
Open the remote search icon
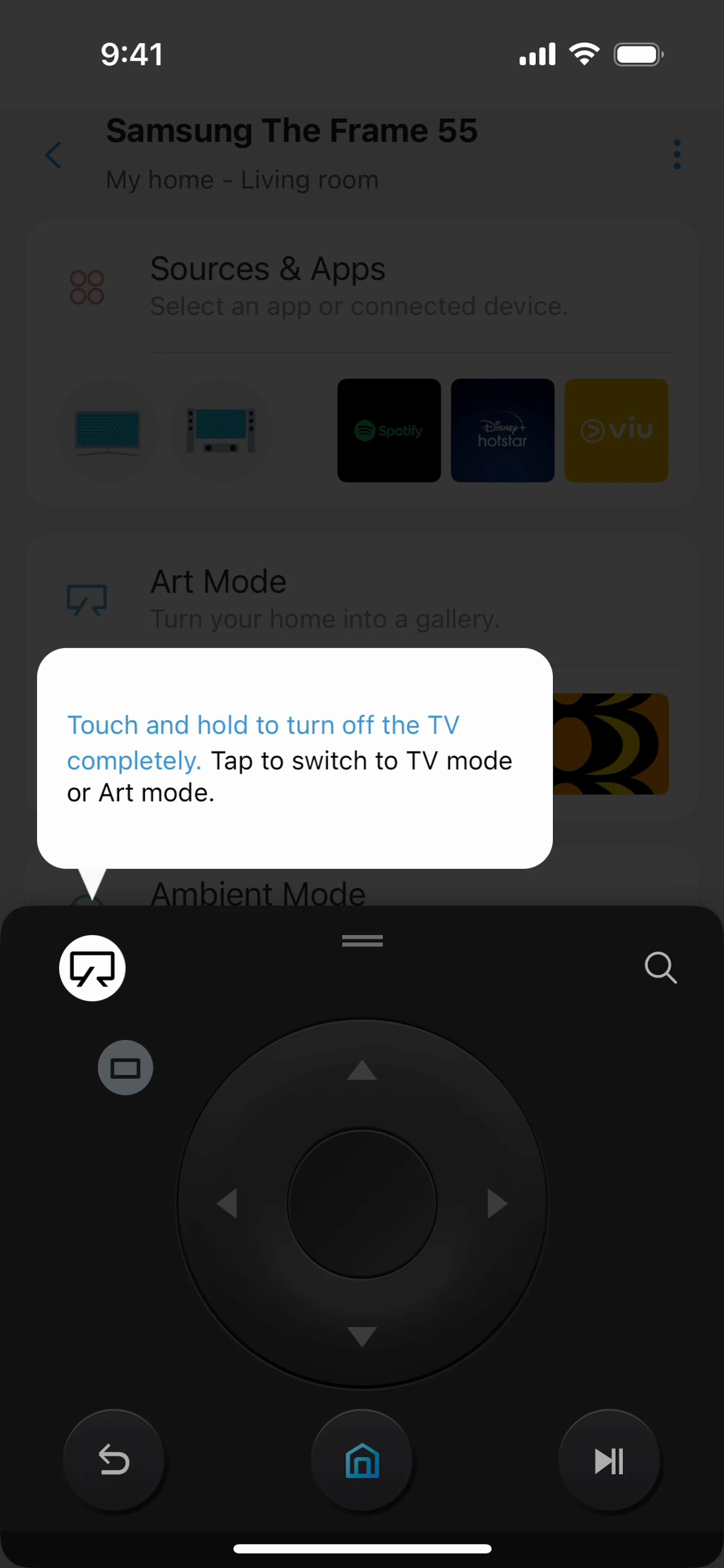[660, 967]
